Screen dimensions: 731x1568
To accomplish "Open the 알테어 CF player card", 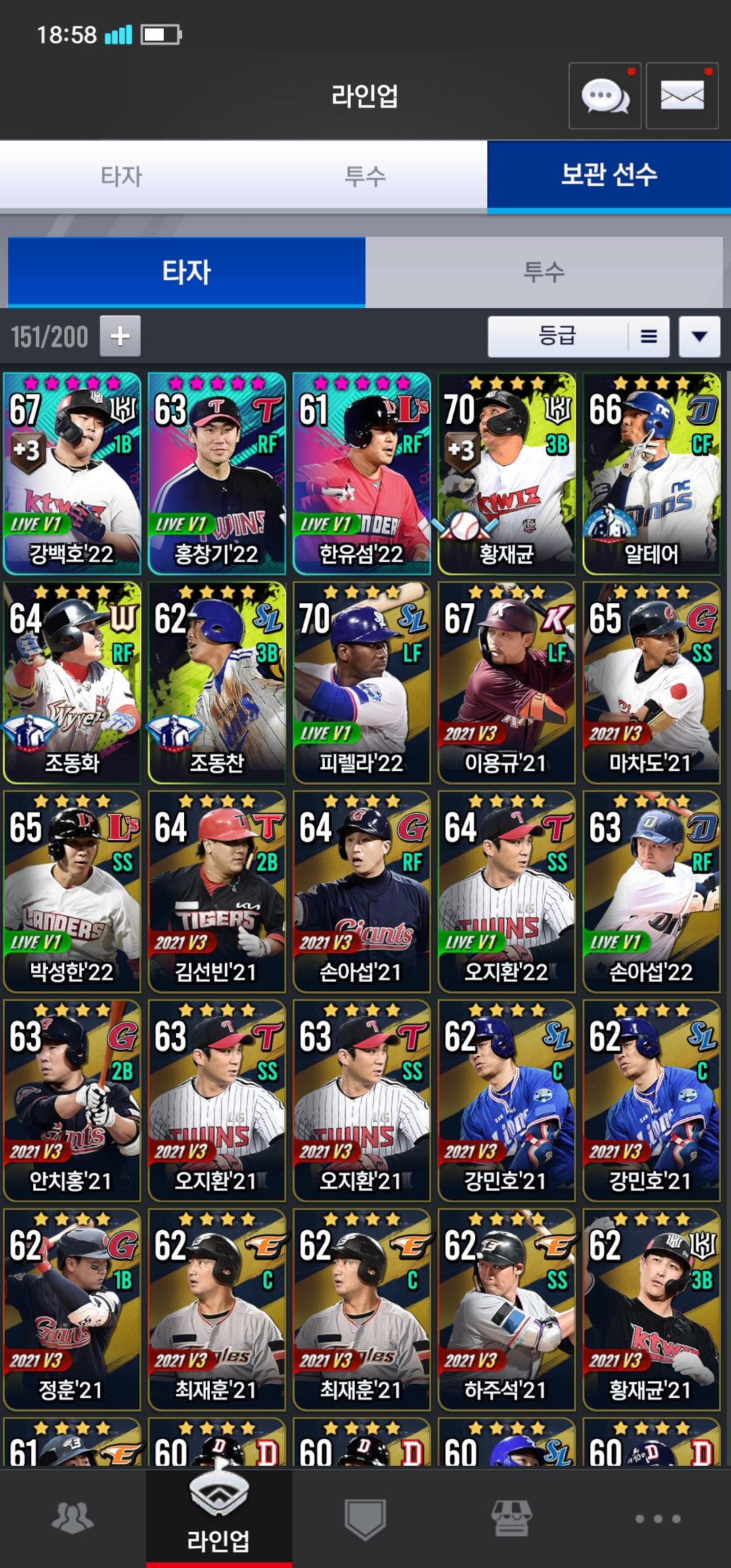I will click(x=651, y=474).
